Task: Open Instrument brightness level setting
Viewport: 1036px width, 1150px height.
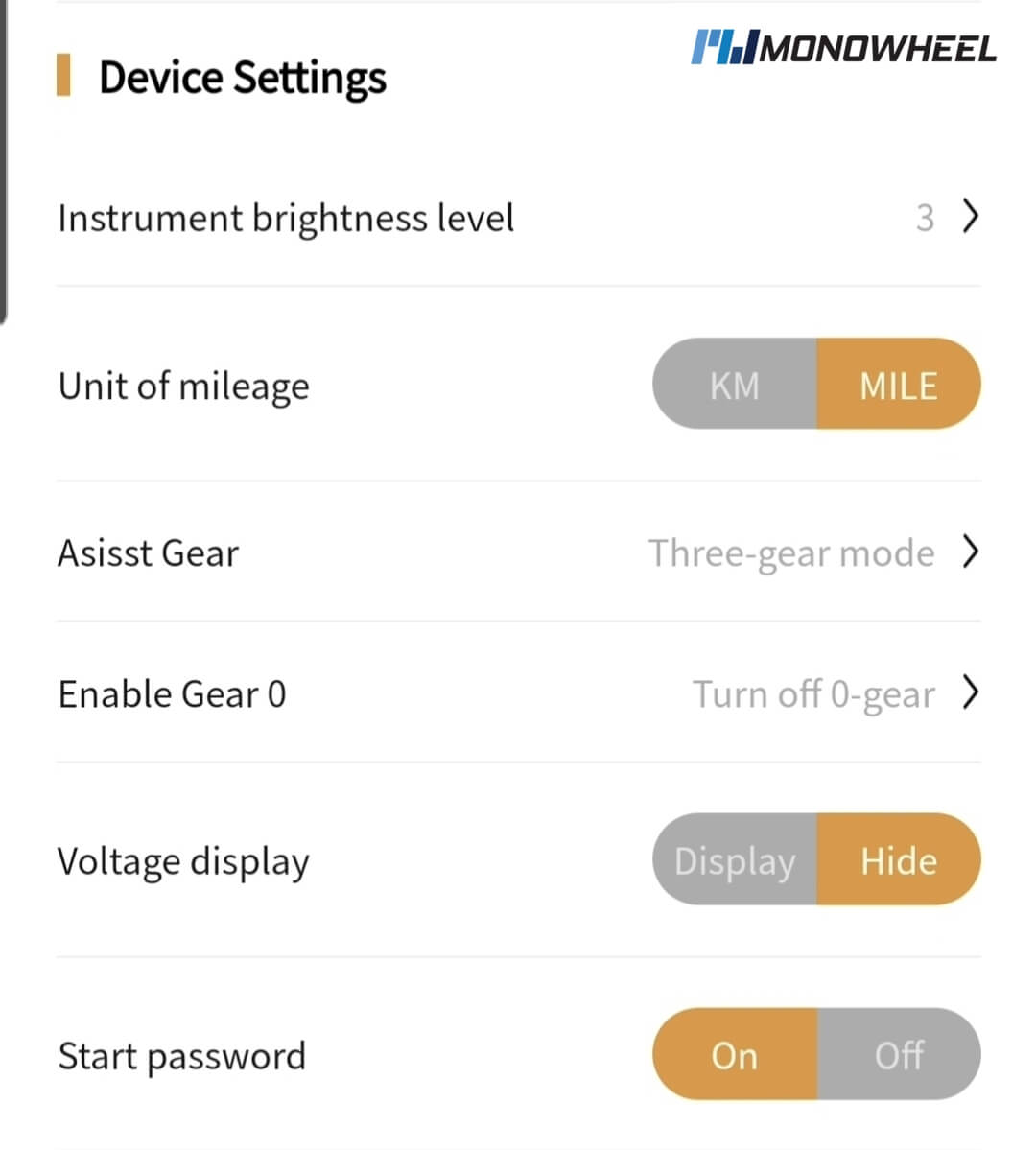Action: [518, 218]
